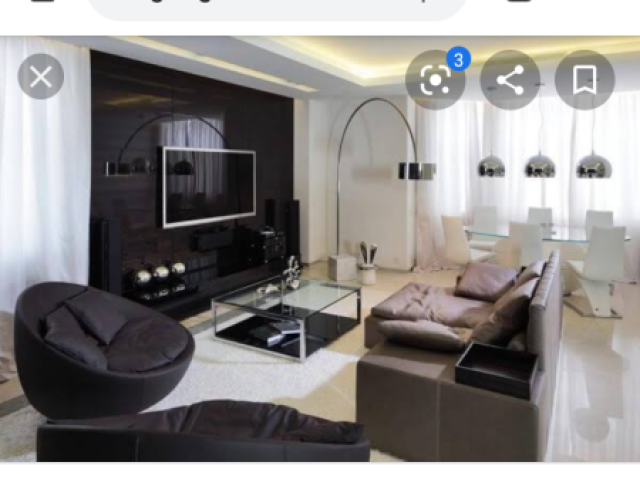The image size is (640, 479).
Task: Search this image with Lens
Action: click(x=435, y=80)
